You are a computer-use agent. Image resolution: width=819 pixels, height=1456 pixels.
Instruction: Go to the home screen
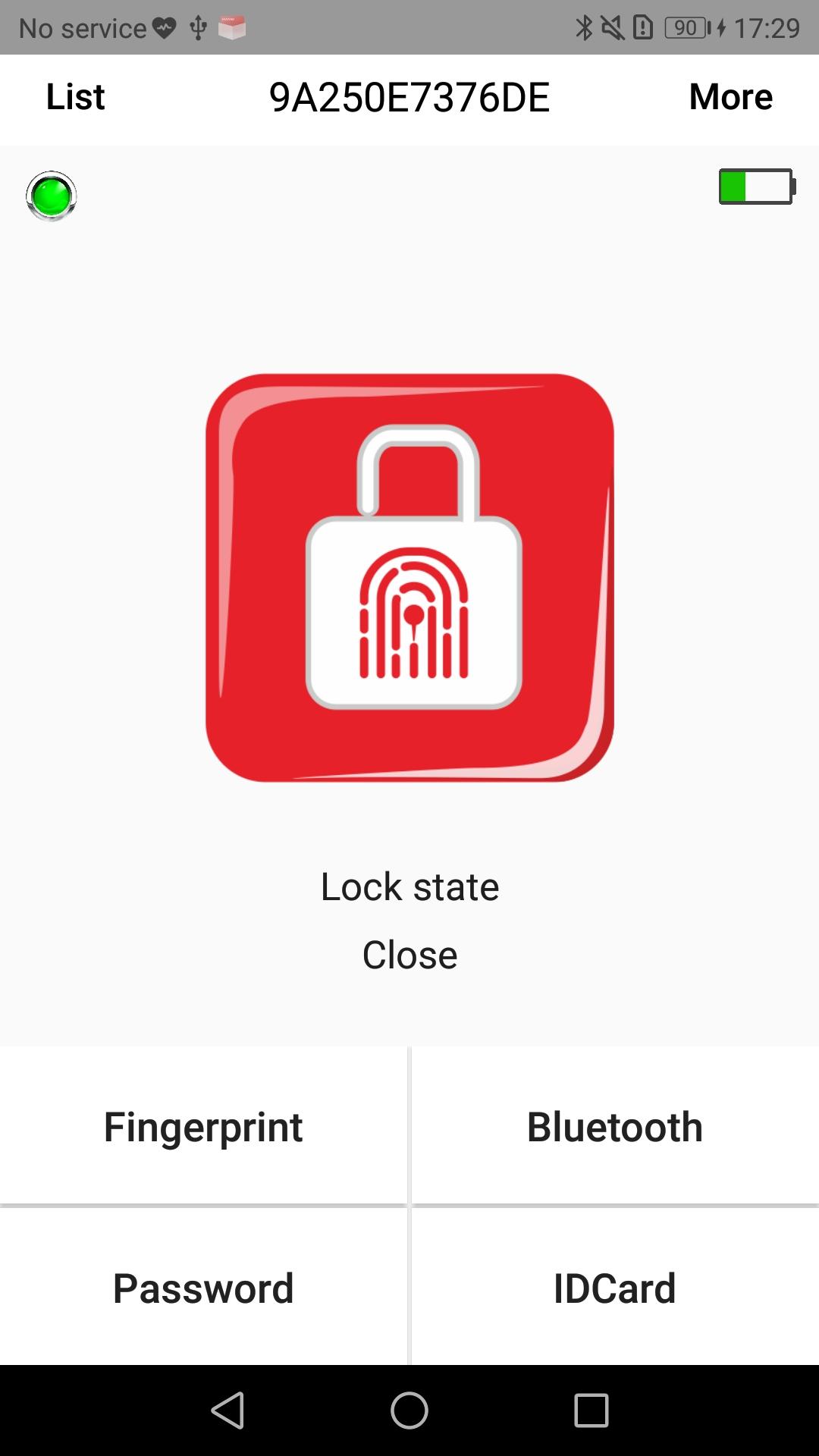(409, 1410)
